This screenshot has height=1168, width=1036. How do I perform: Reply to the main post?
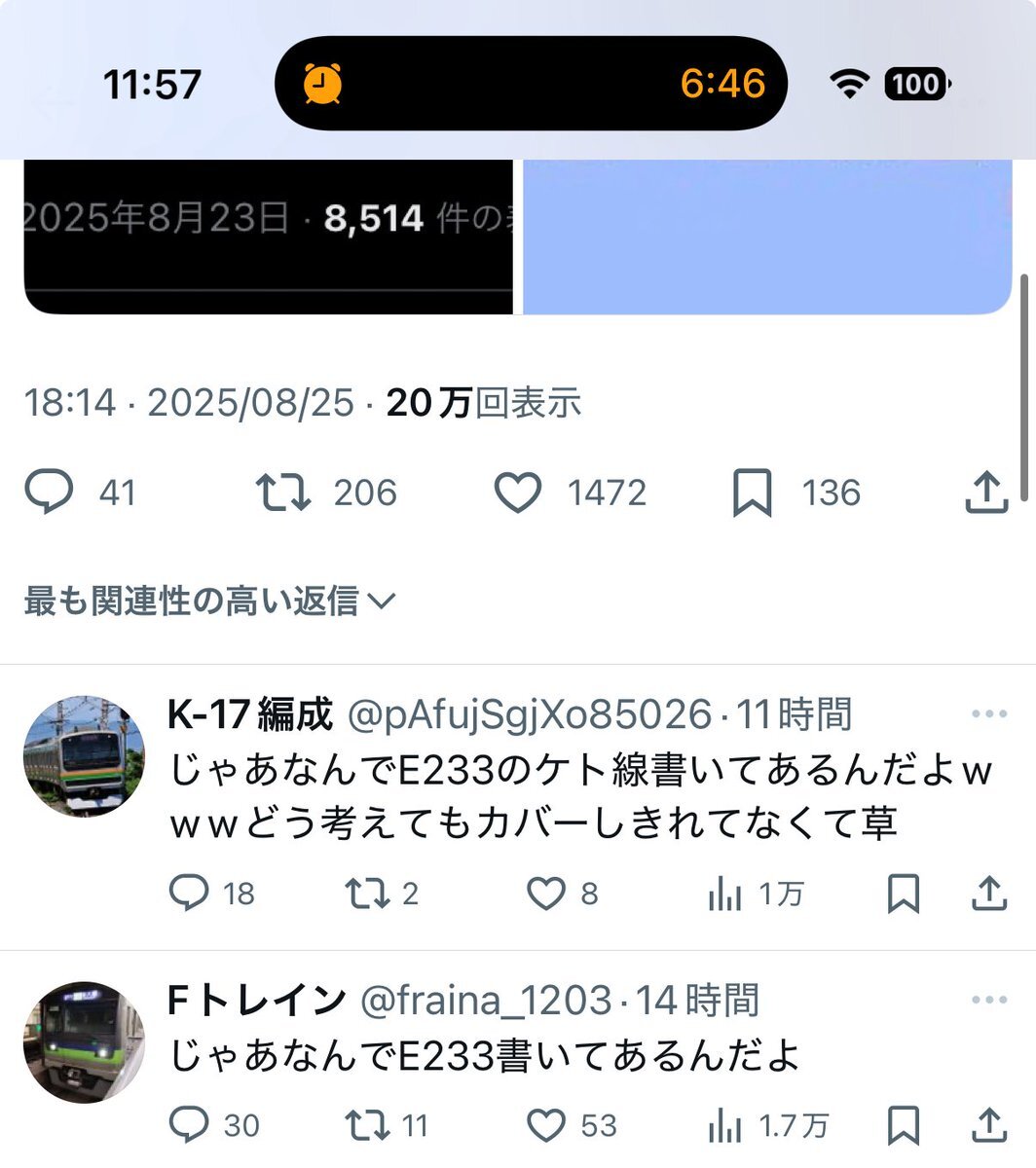[49, 493]
